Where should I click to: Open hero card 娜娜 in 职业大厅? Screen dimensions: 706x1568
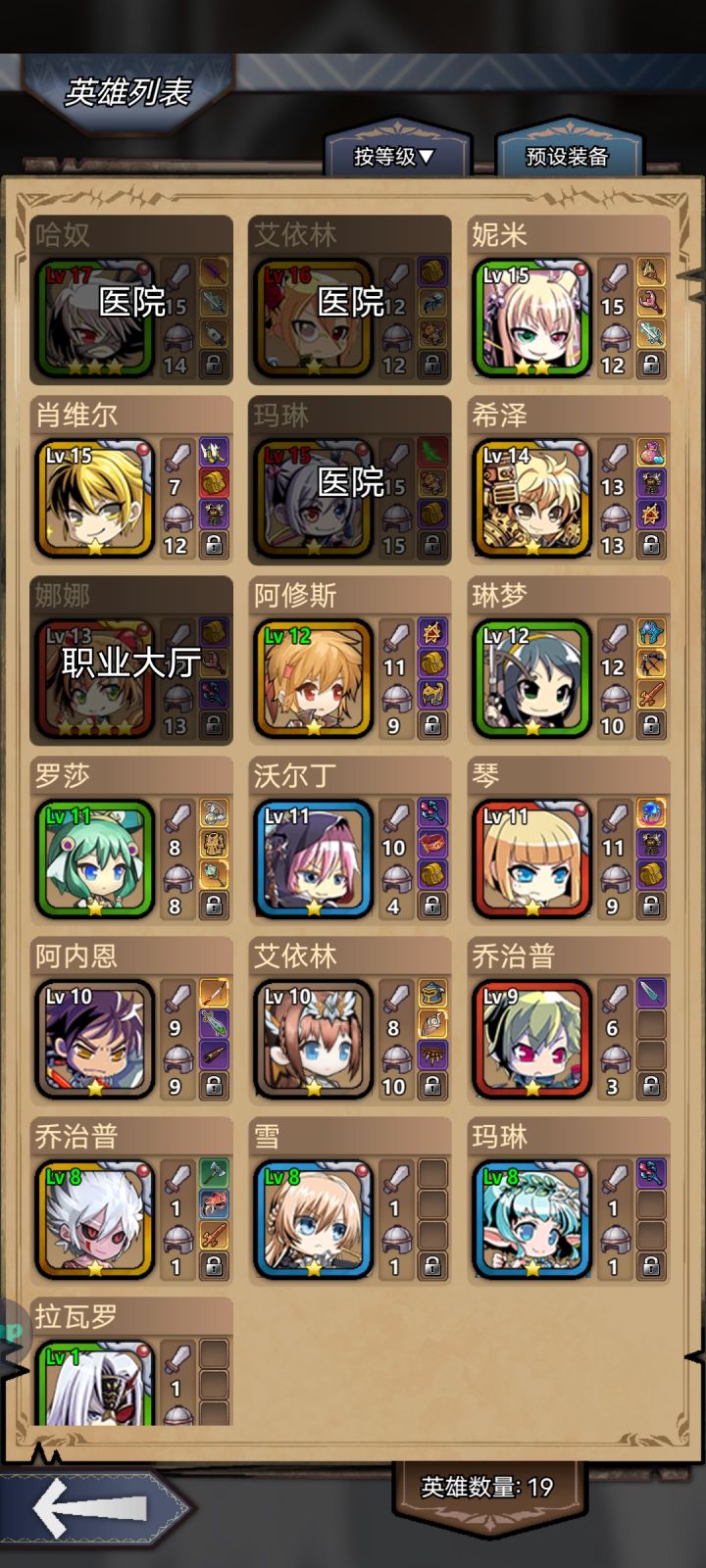click(x=131, y=661)
